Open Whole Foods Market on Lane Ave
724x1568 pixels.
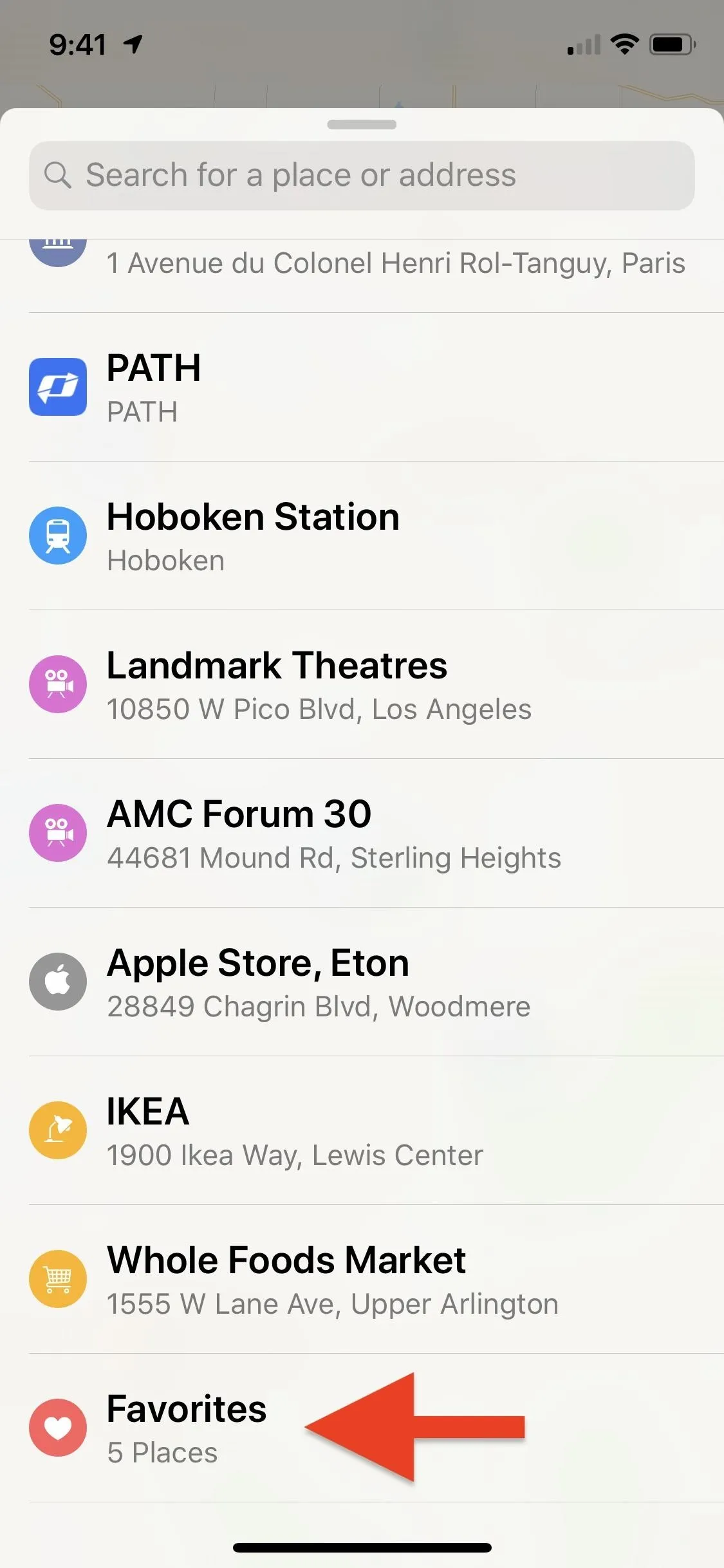click(x=362, y=1279)
